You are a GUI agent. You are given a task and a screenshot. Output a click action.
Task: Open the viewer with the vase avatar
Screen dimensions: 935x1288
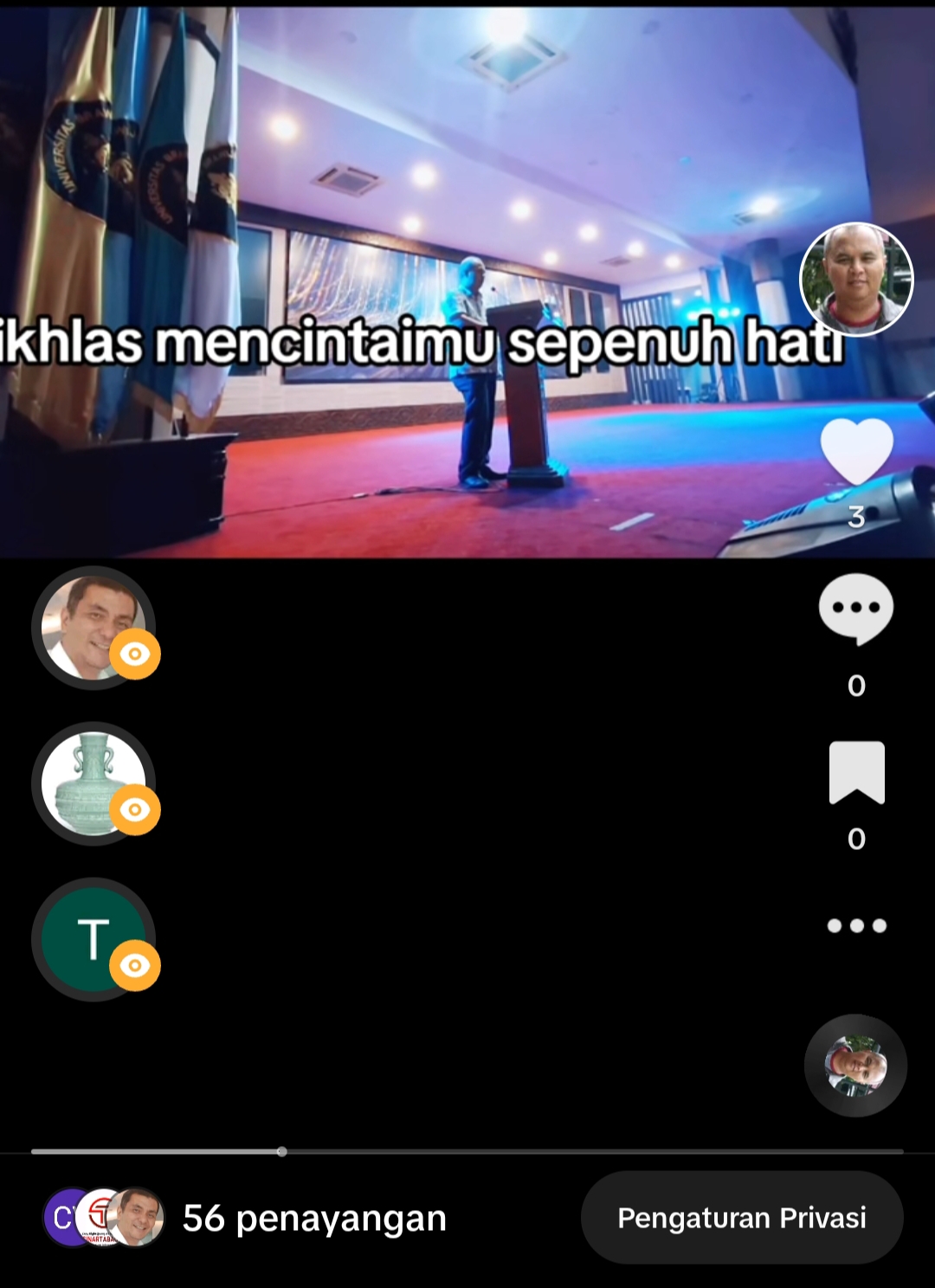(93, 783)
